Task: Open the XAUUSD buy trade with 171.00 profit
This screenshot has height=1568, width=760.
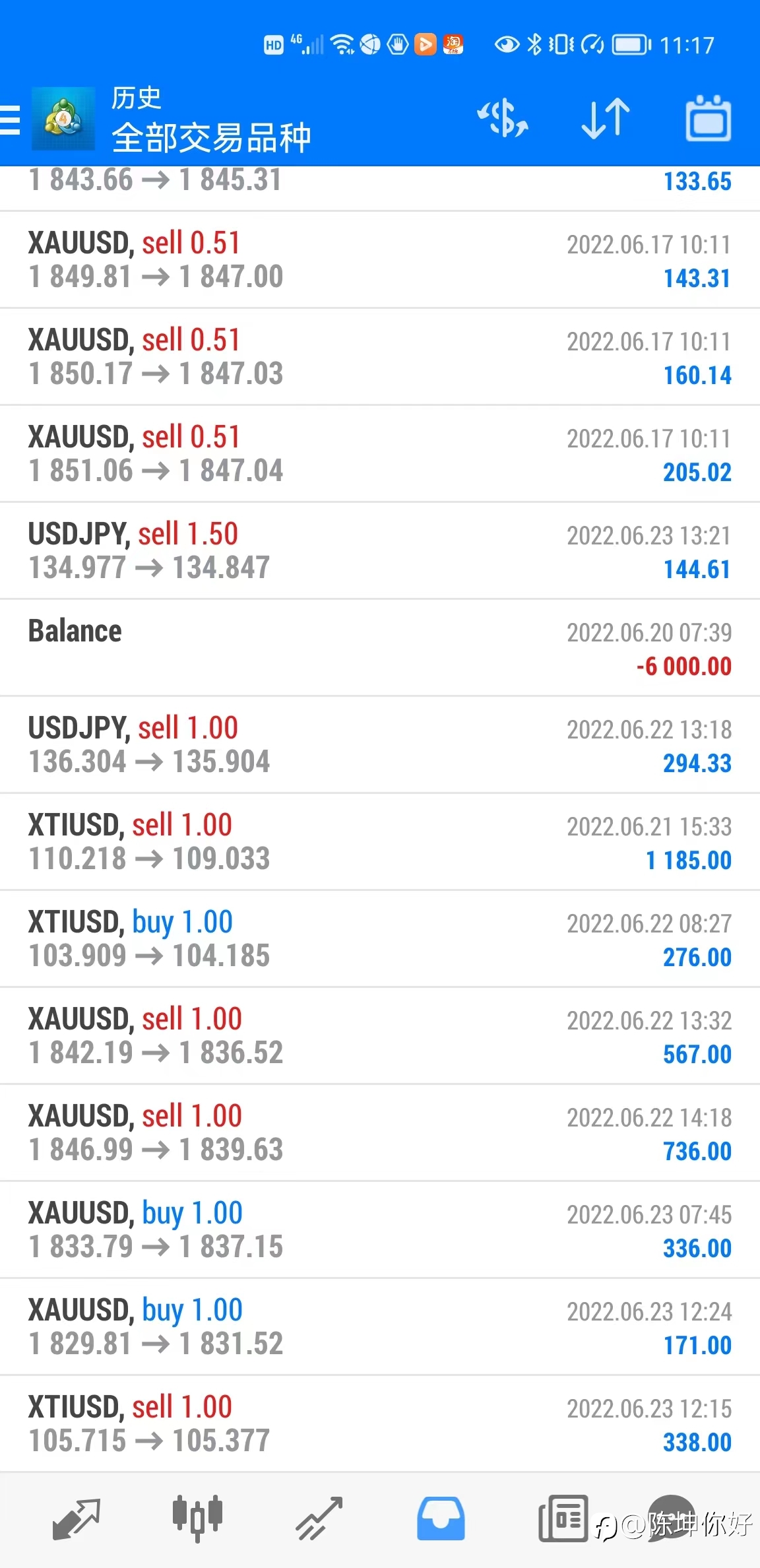Action: pos(380,1327)
